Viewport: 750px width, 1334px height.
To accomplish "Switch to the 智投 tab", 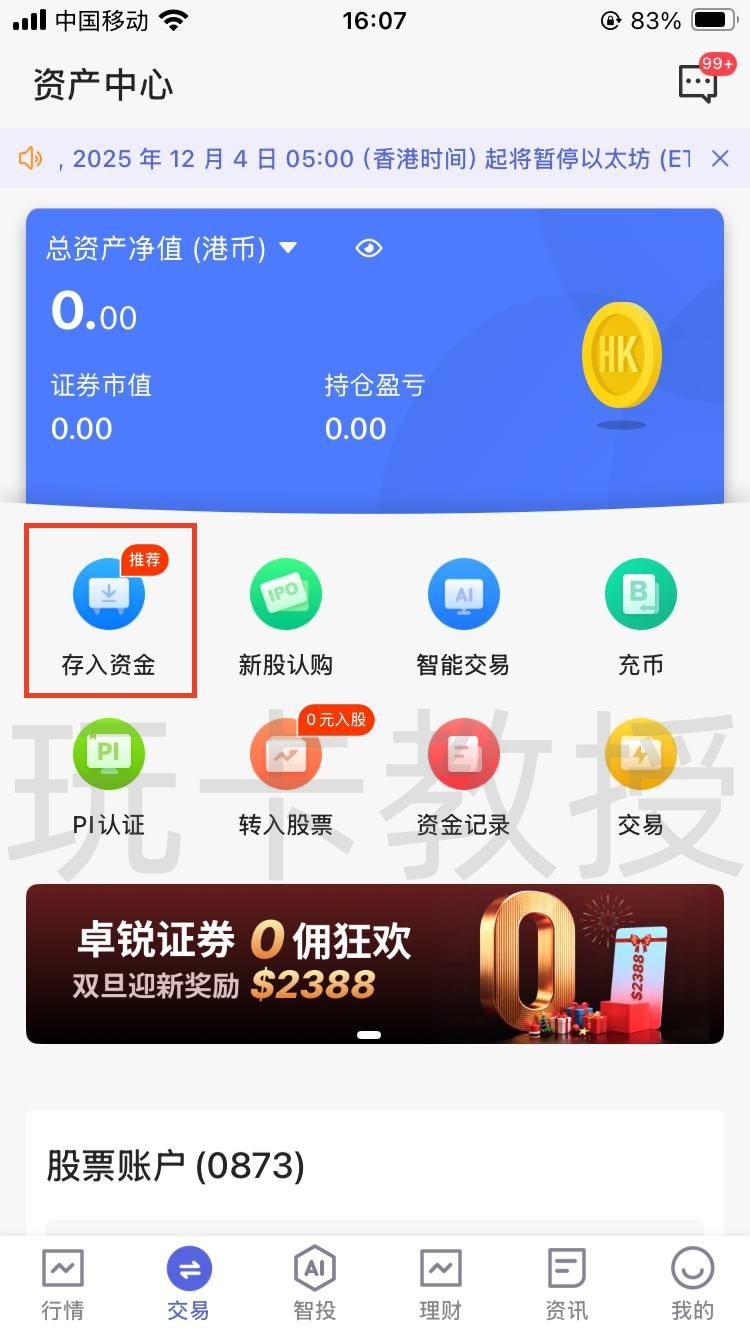I will point(314,1284).
